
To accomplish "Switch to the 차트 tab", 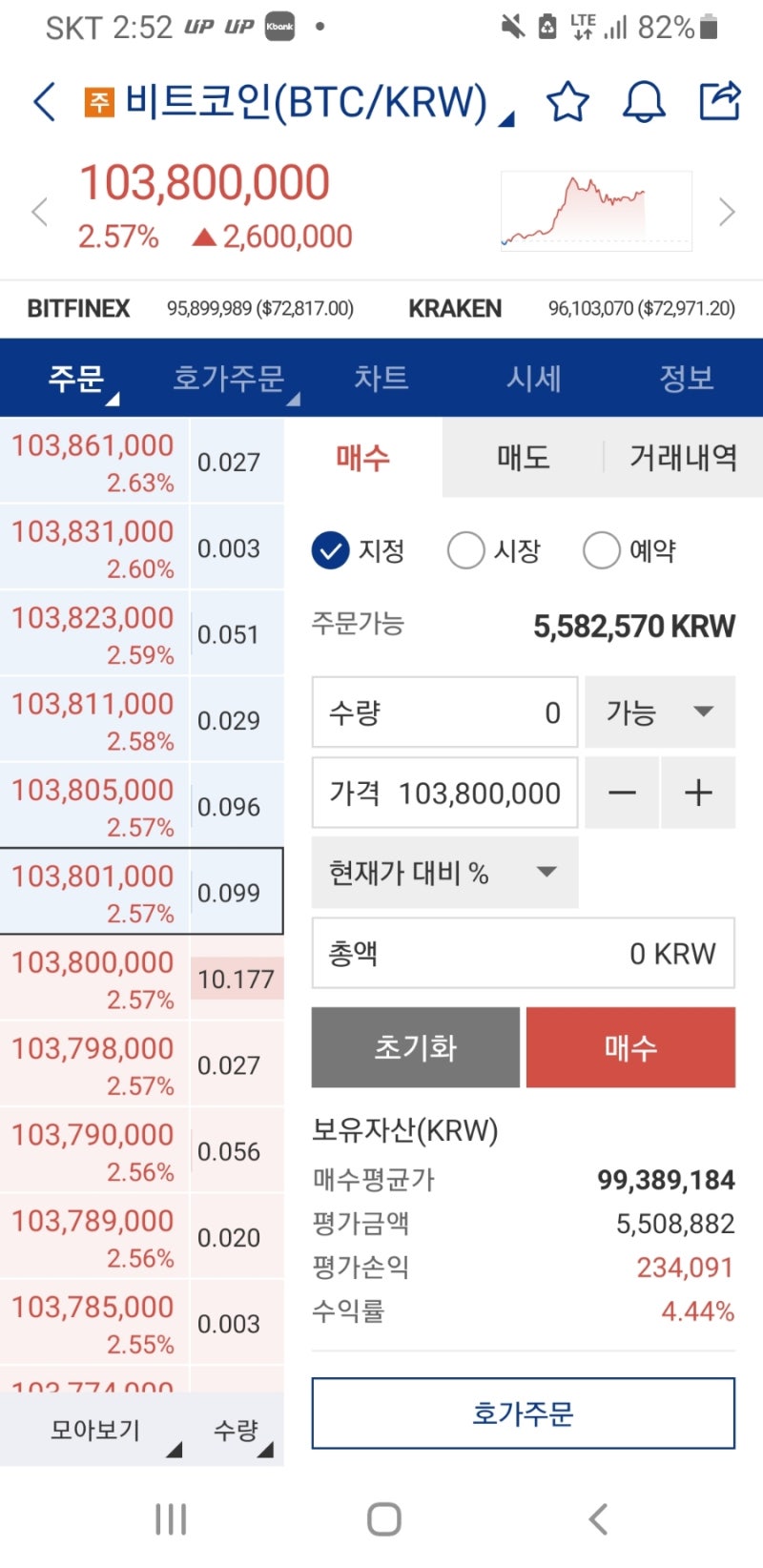I will [x=381, y=378].
